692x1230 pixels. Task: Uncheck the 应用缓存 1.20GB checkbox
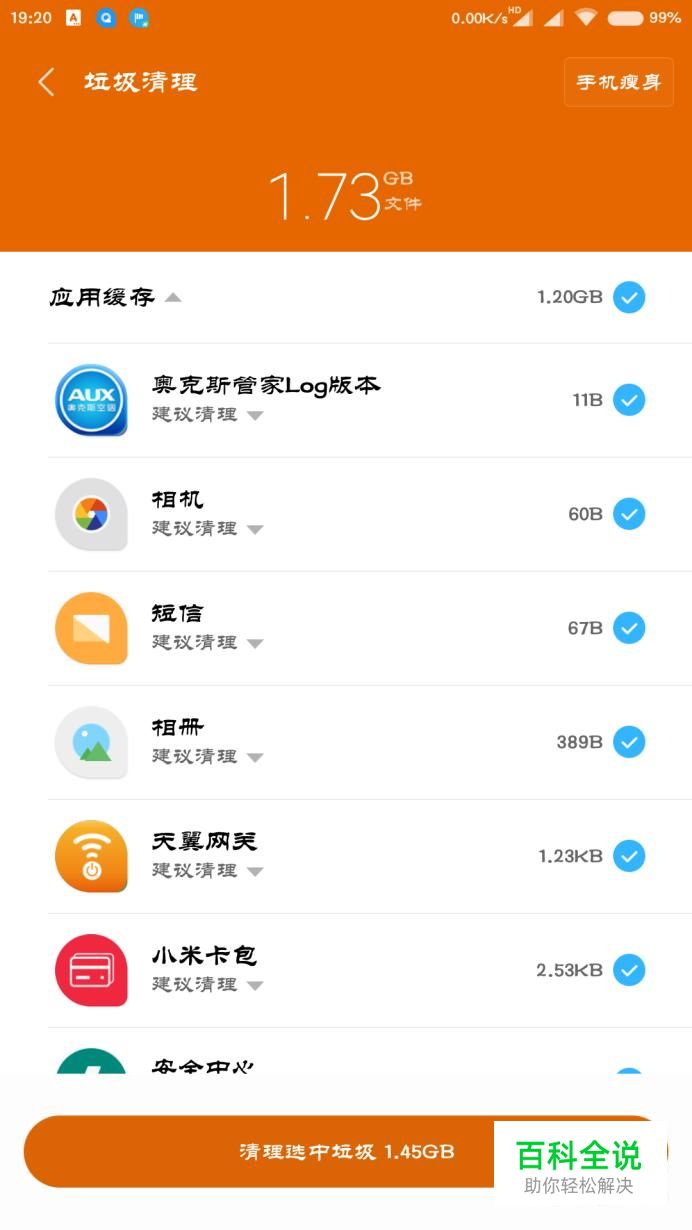click(x=629, y=297)
